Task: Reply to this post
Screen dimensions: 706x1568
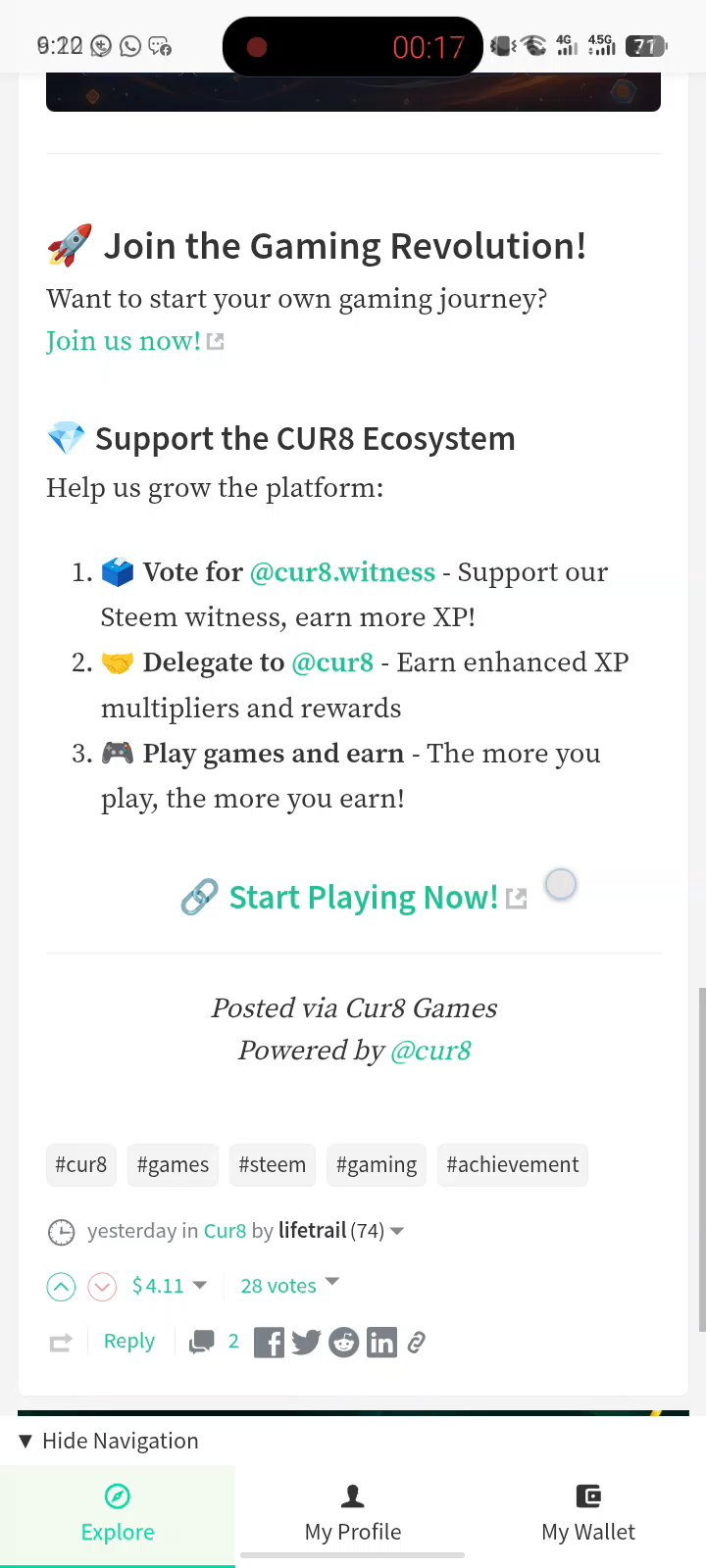Action: tap(129, 1342)
